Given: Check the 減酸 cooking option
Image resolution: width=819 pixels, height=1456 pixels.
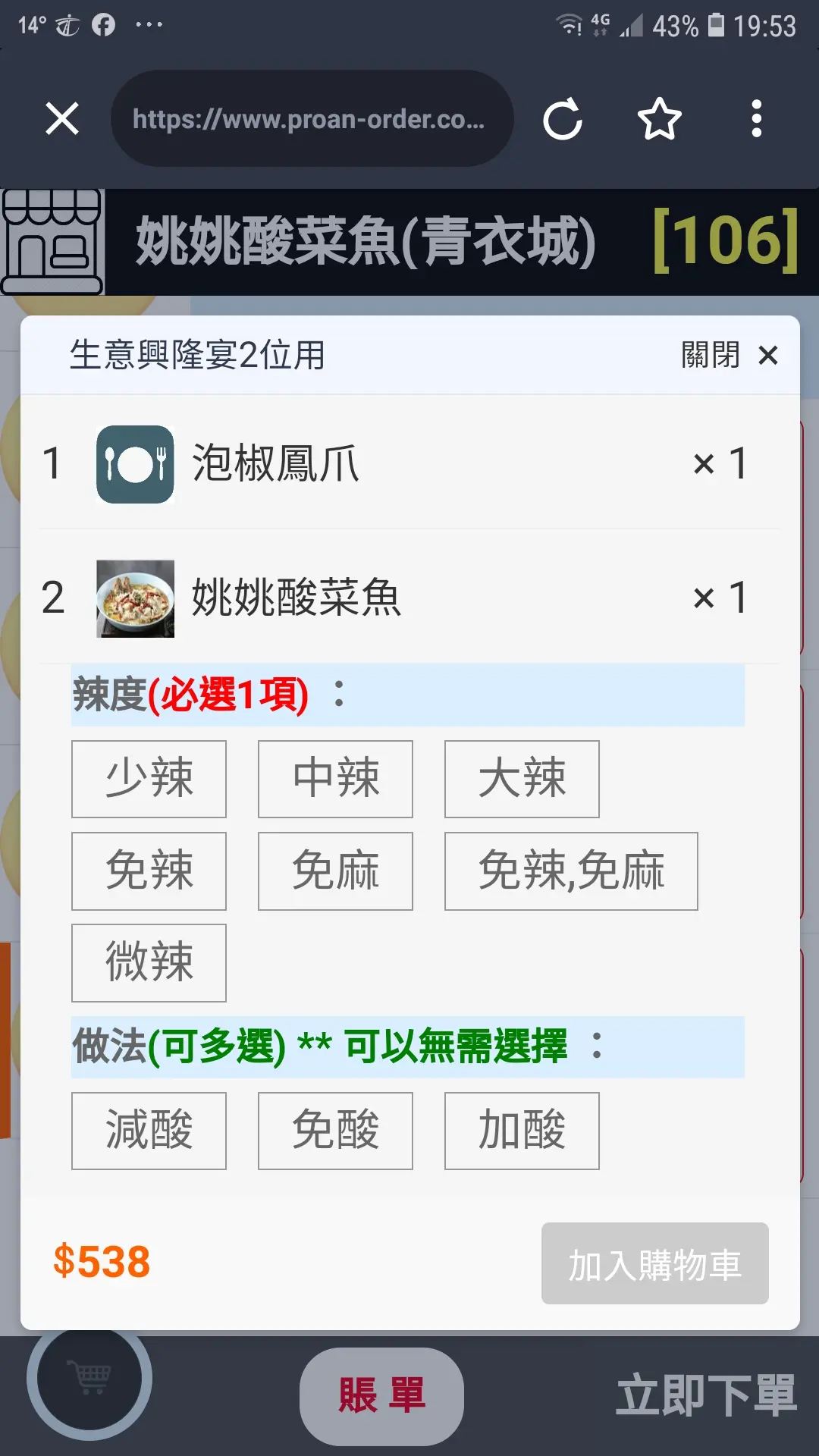Looking at the screenshot, I should (149, 1131).
